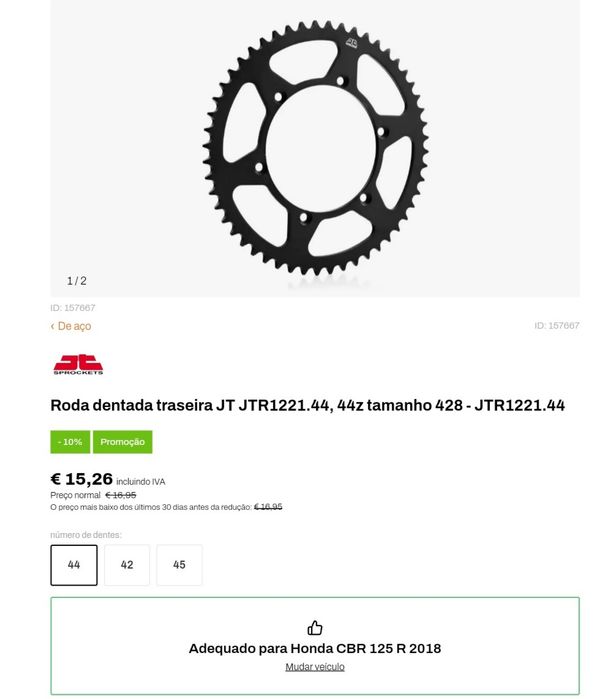Go back to De aço category
Image resolution: width=606 pixels, height=699 pixels.
[x=71, y=326]
